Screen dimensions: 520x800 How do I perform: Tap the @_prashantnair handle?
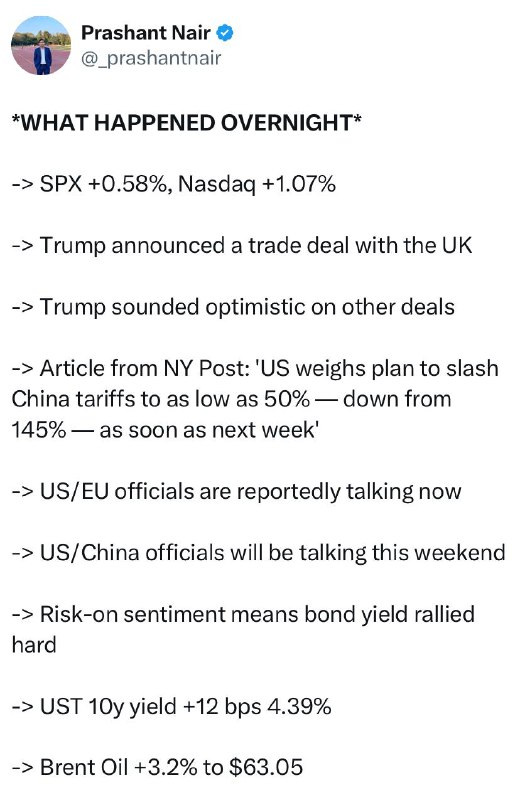(x=151, y=58)
